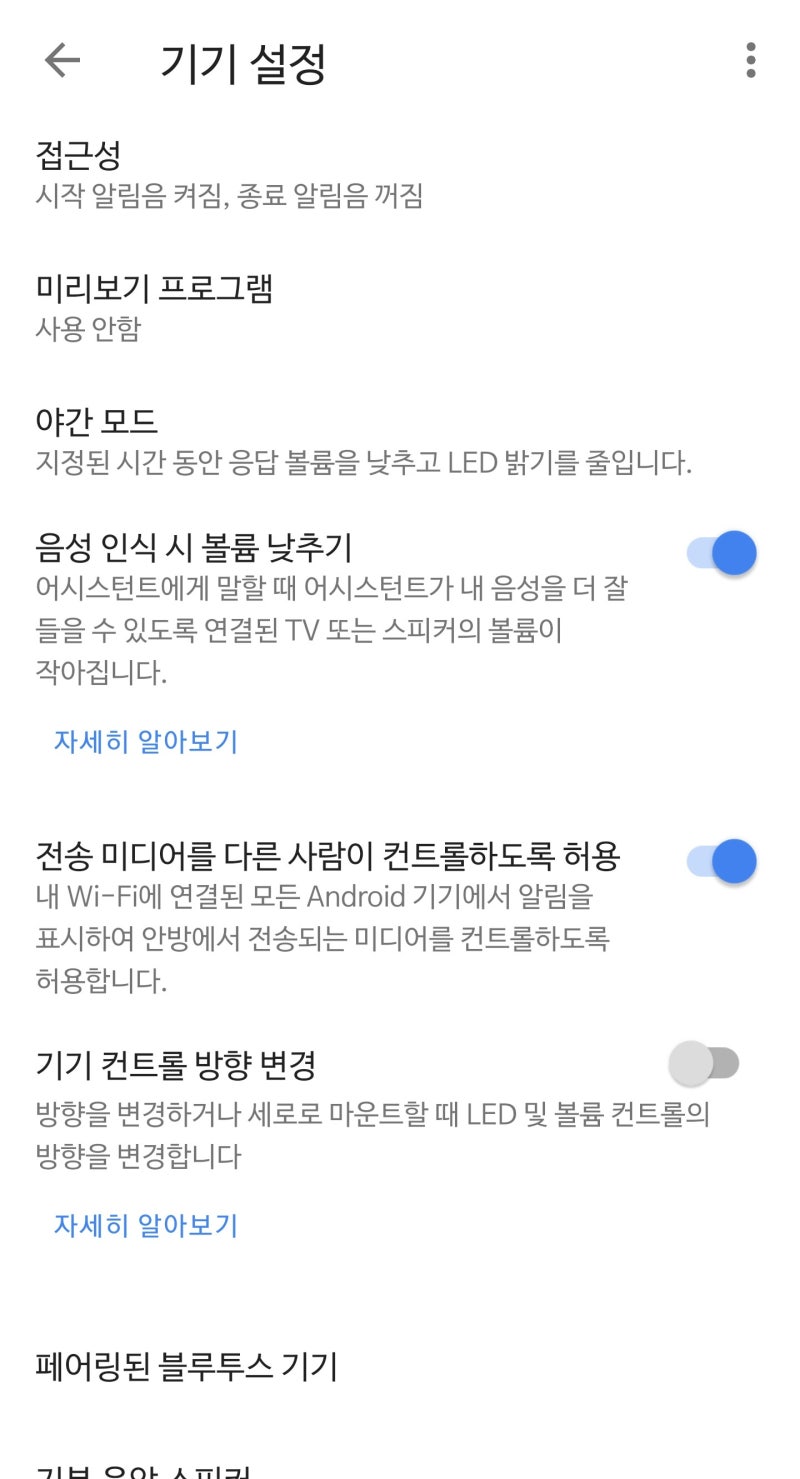
Task: Disable 음성 인식 시 볼륨 낮추기 switch
Action: (x=721, y=553)
